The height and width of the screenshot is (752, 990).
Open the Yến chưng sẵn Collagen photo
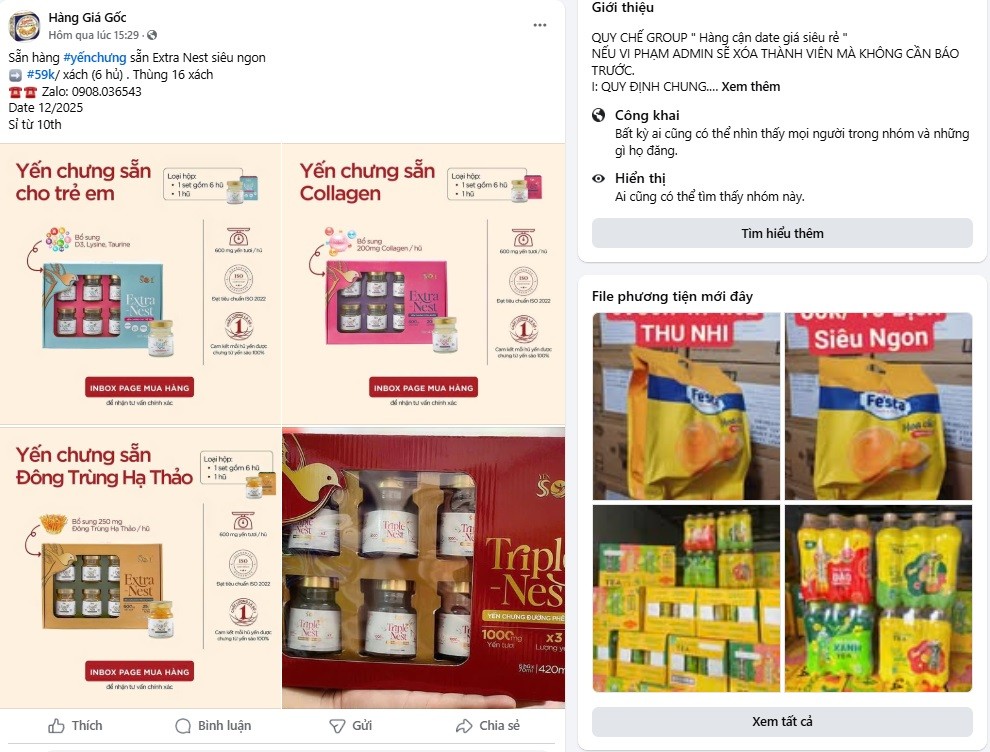tap(424, 284)
